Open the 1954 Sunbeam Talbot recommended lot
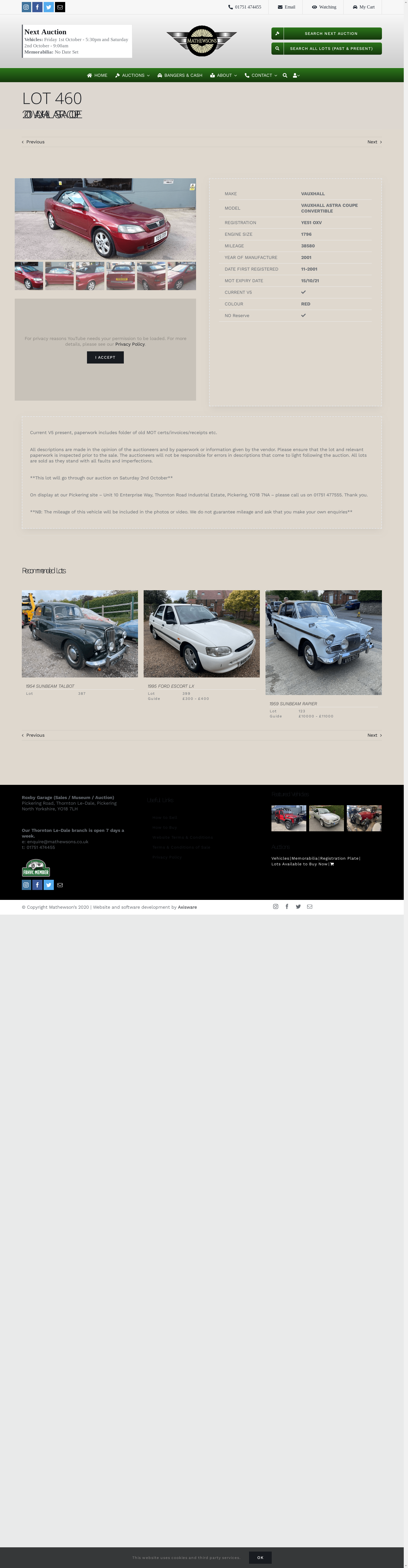 coord(80,634)
